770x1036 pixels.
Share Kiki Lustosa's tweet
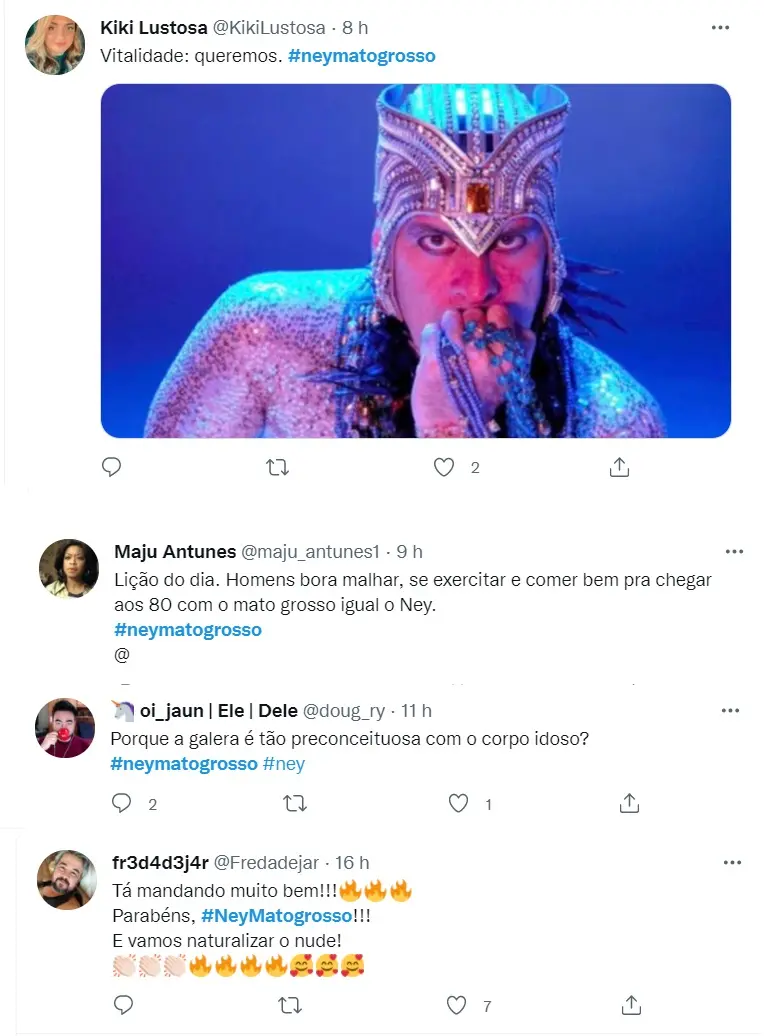tap(619, 467)
